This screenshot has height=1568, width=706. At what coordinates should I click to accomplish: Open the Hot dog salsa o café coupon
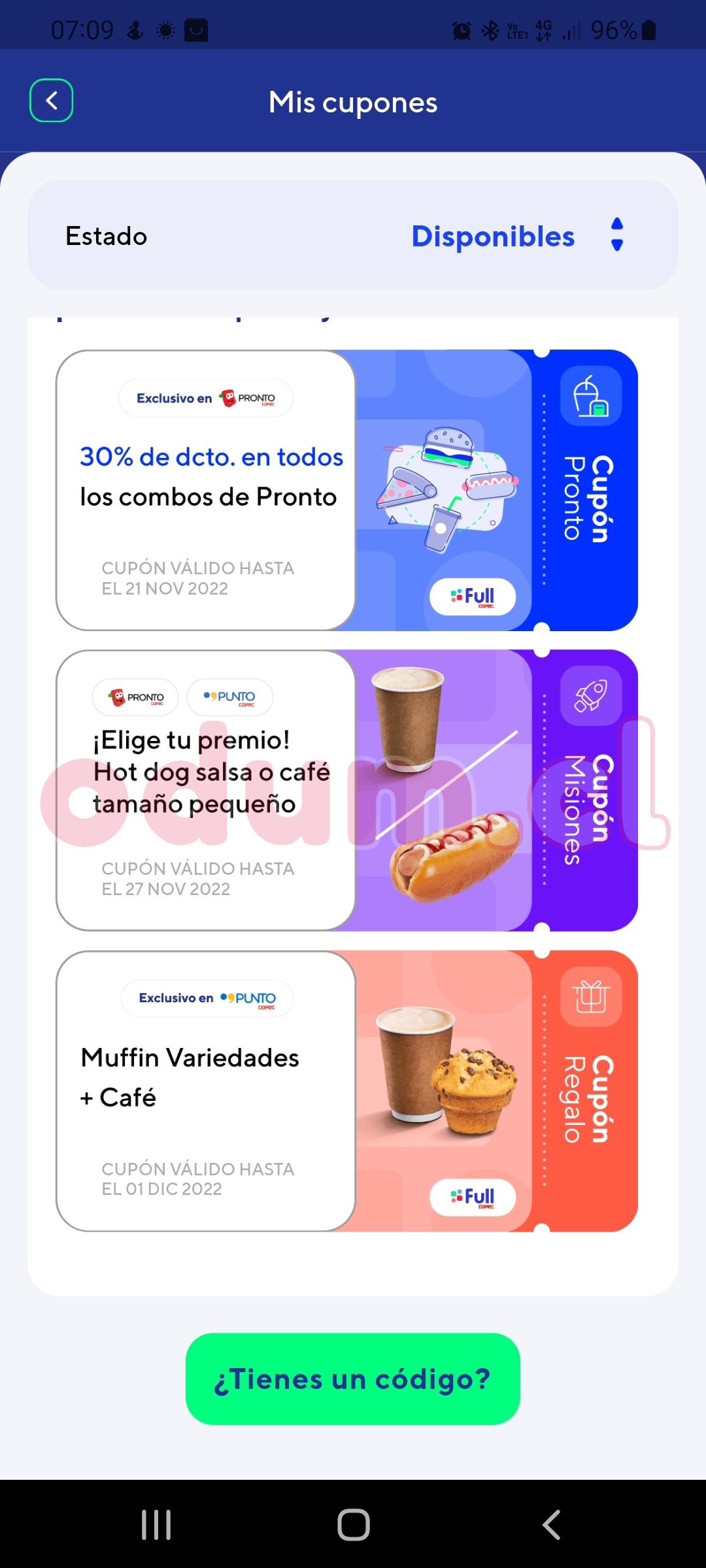coord(346,791)
